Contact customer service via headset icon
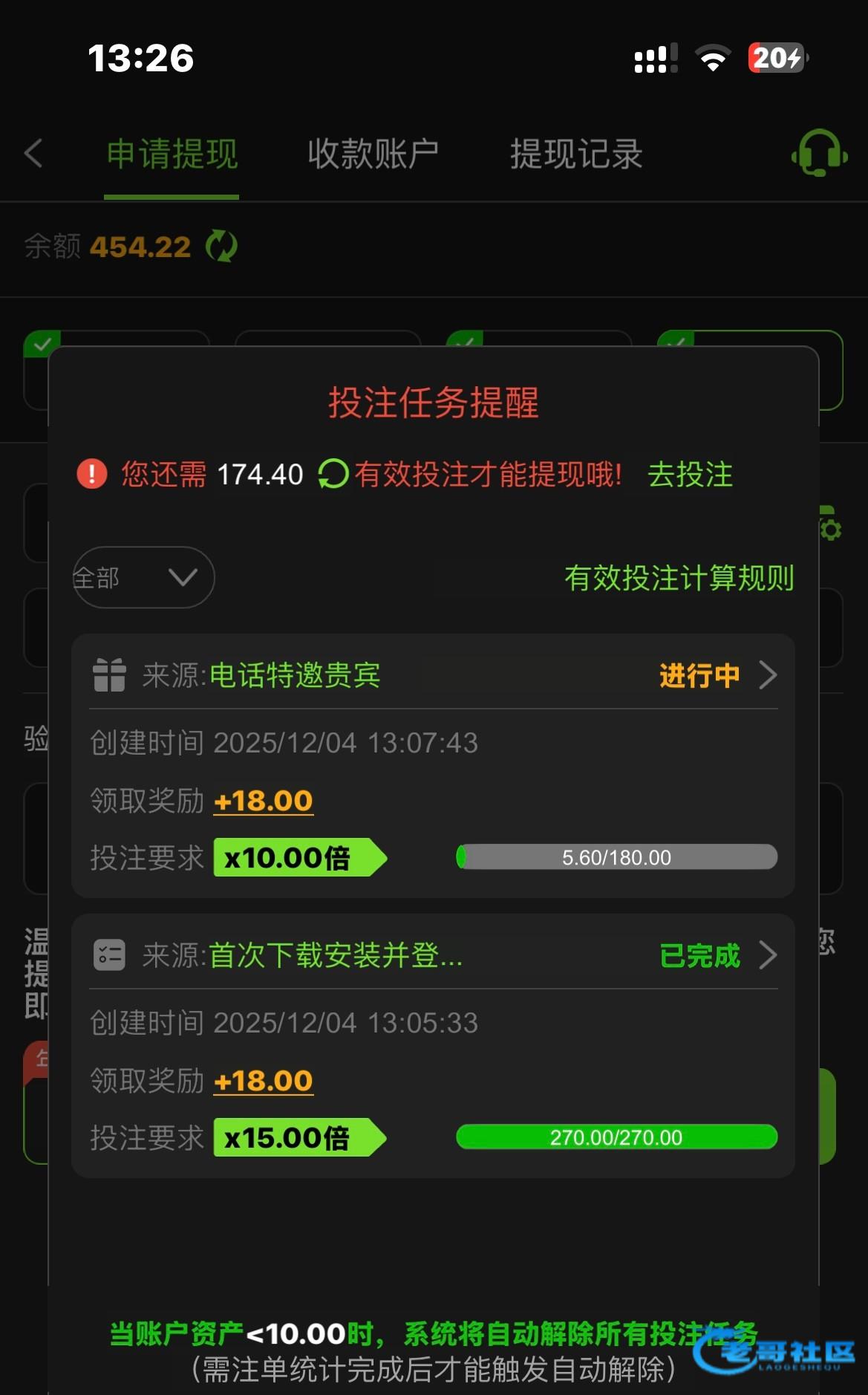 tap(820, 153)
